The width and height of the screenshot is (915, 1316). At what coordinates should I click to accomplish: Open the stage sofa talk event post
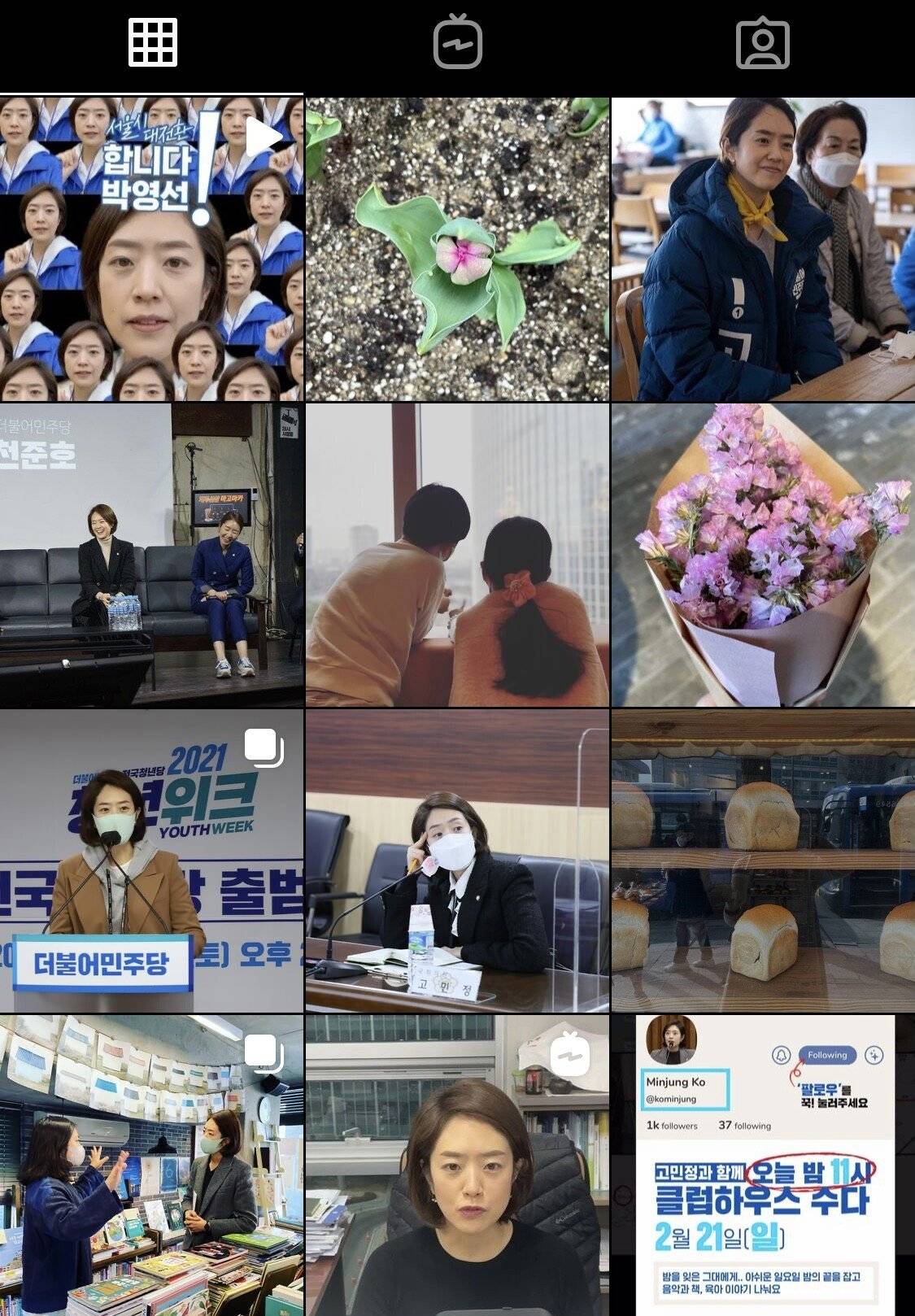click(x=151, y=555)
